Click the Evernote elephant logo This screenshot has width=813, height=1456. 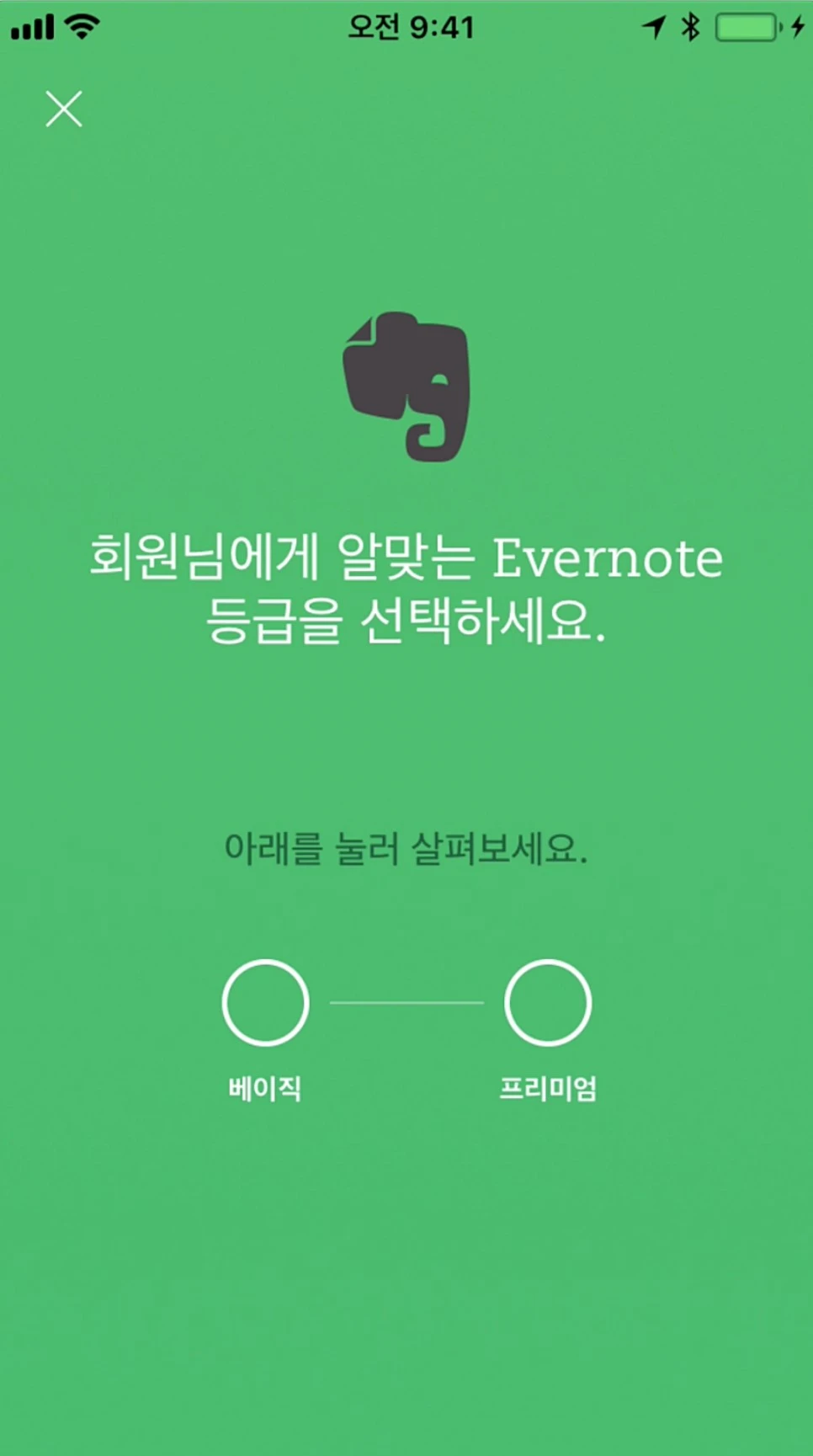point(406,387)
